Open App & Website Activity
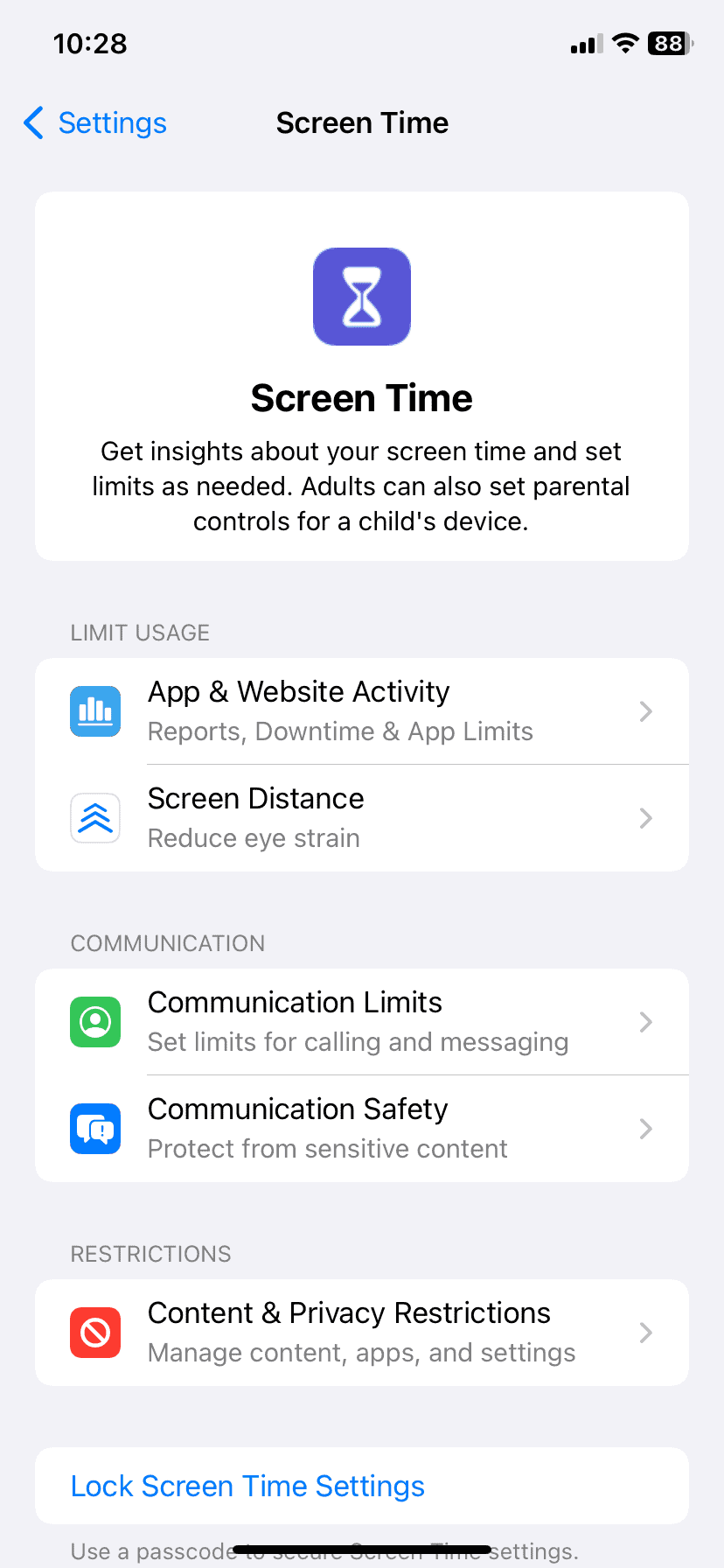Screen dimensions: 724x1568 (x=360, y=711)
